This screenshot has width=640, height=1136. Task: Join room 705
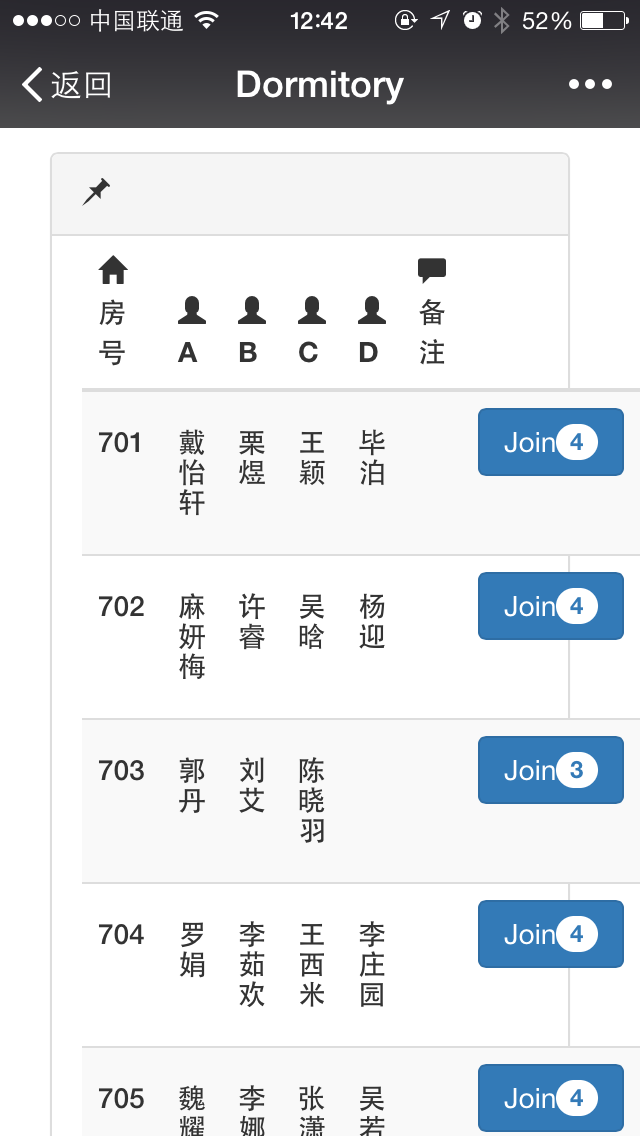point(551,1098)
